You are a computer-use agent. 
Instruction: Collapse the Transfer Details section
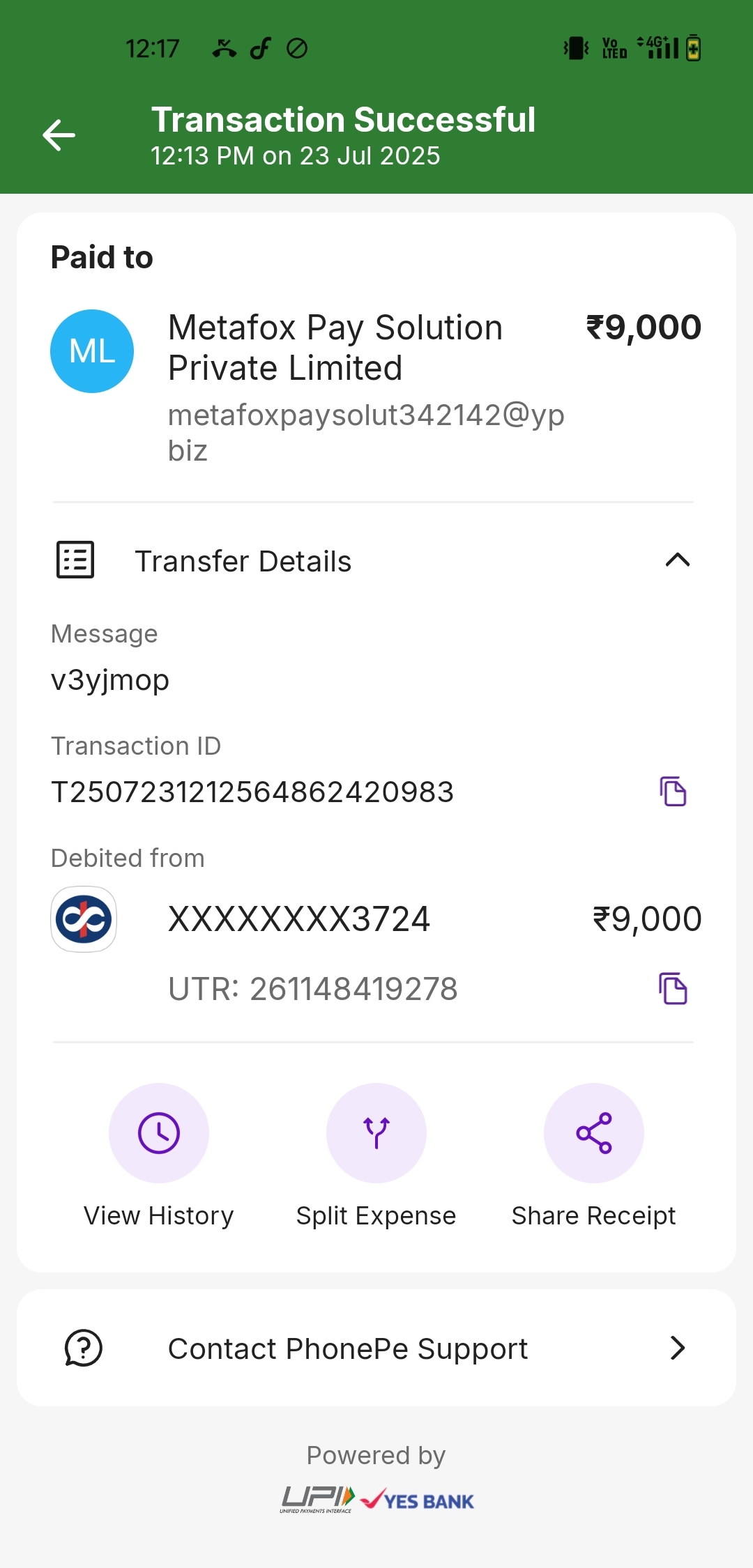pyautogui.click(x=677, y=560)
